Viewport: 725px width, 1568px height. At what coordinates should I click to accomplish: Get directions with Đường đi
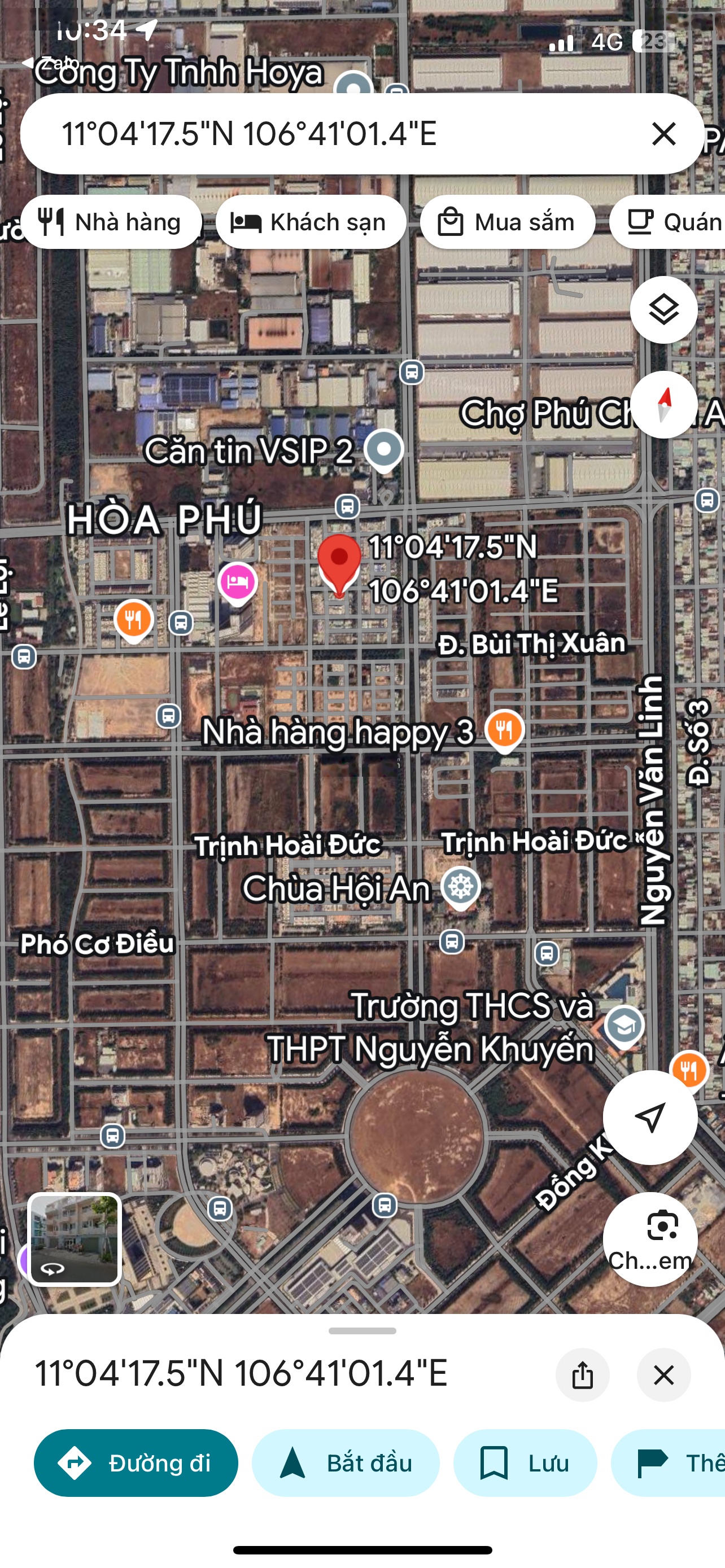[x=136, y=1462]
